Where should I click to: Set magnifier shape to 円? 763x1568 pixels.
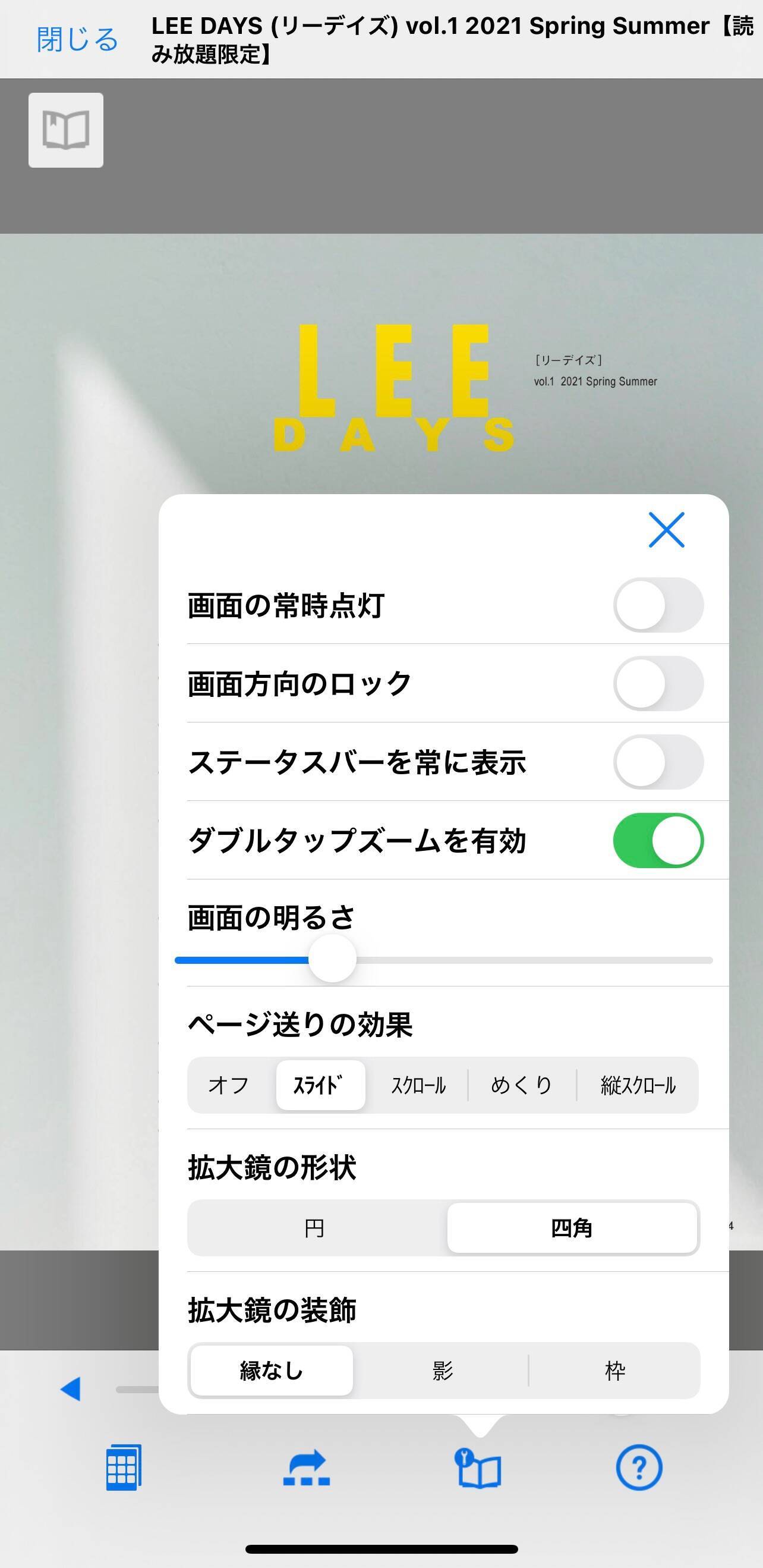pos(314,1228)
